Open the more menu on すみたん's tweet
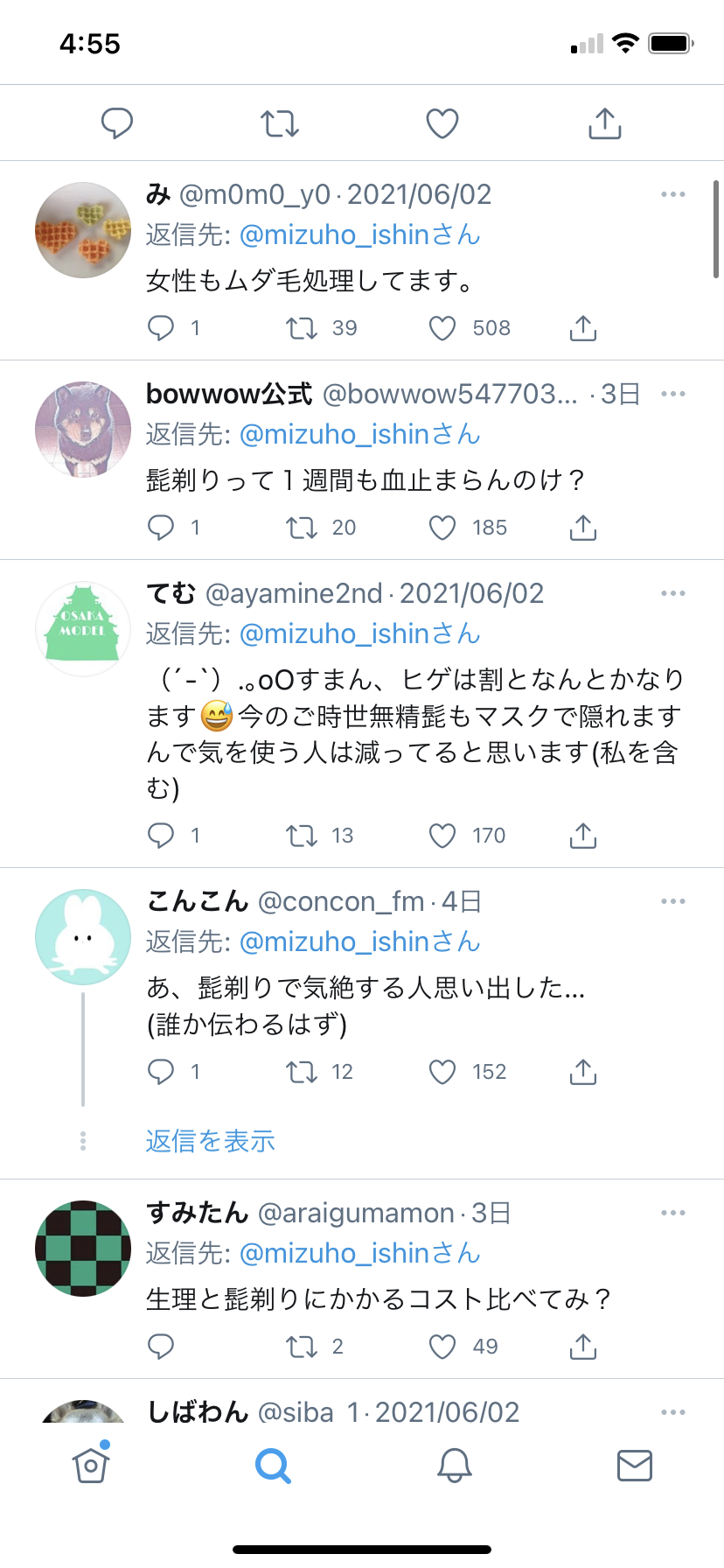This screenshot has width=724, height=1568. pos(673,1213)
